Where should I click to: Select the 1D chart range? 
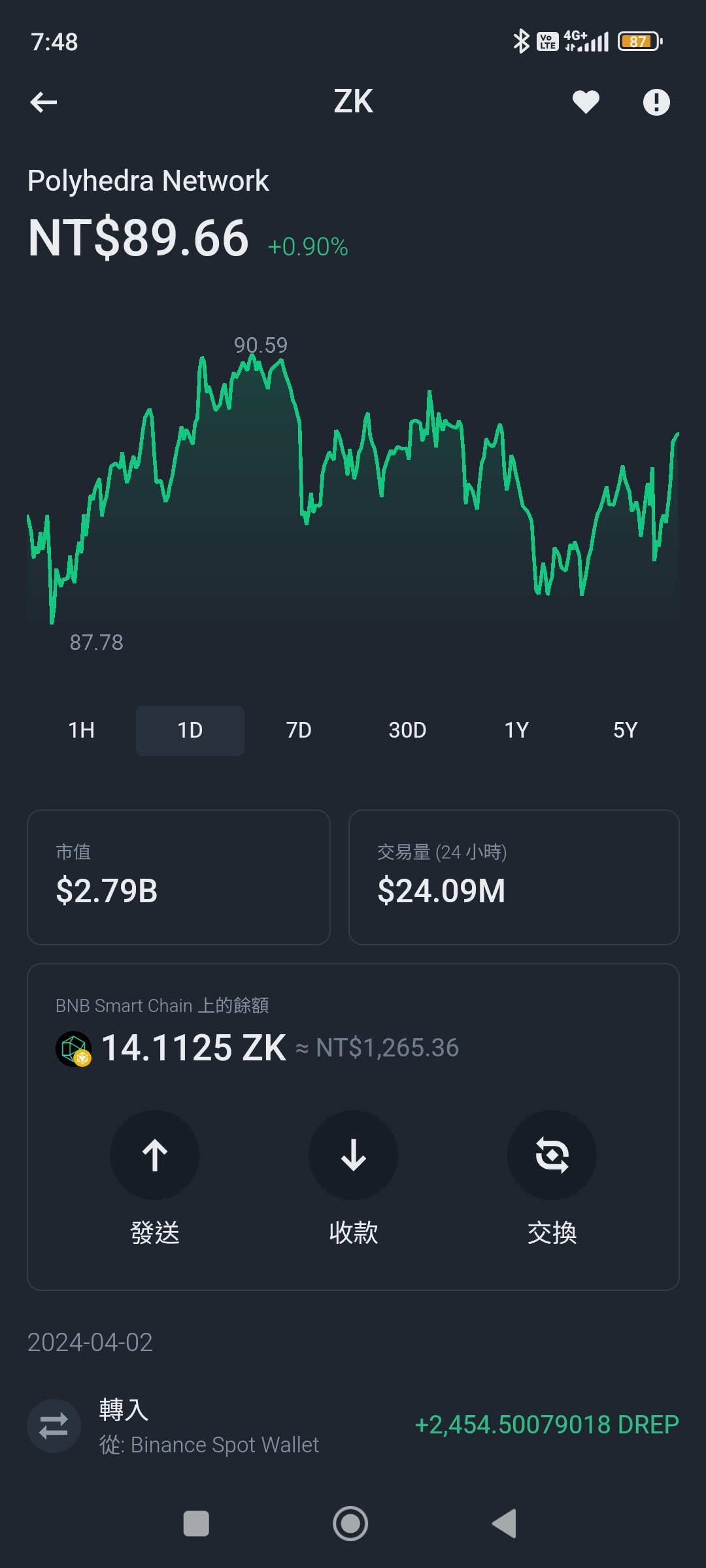(x=190, y=730)
